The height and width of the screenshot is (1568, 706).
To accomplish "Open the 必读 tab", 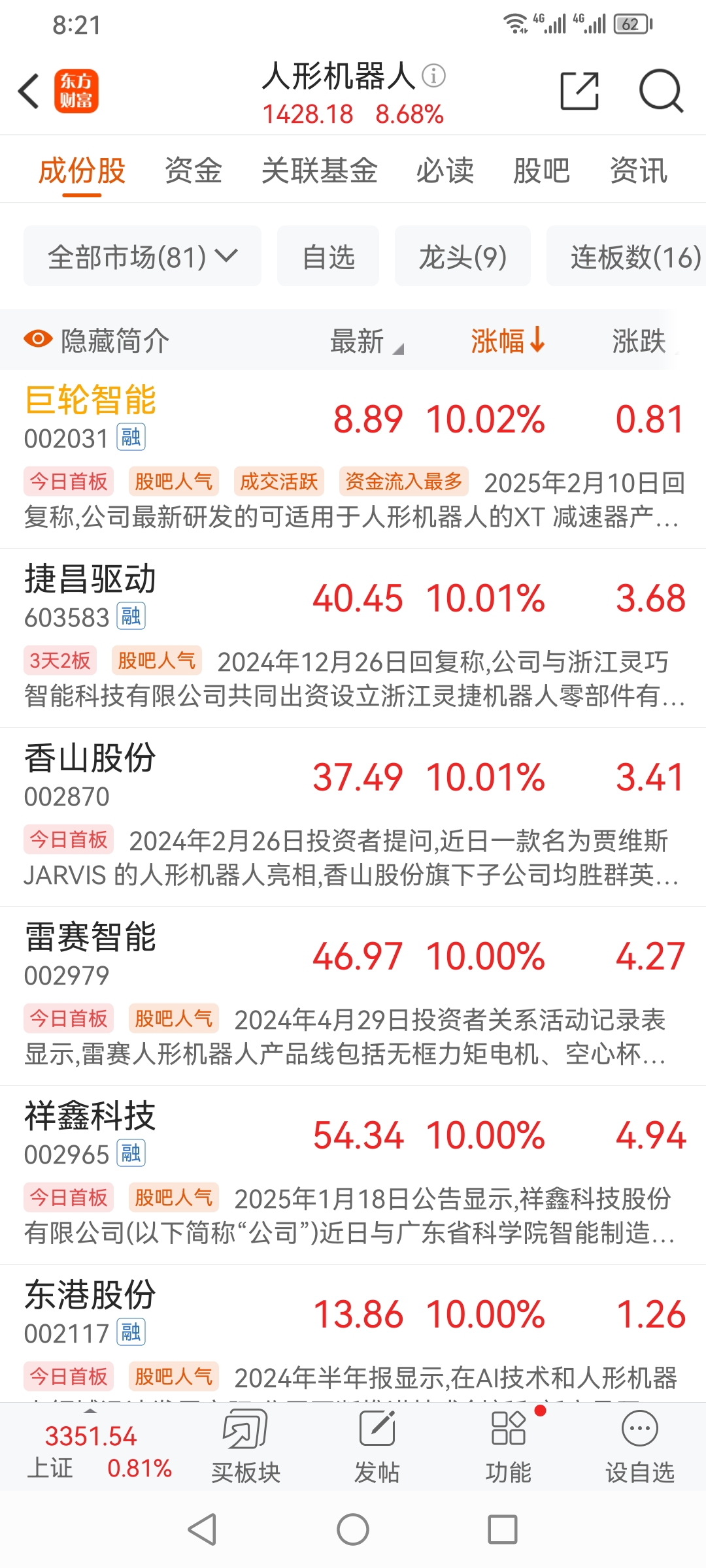I will (445, 171).
